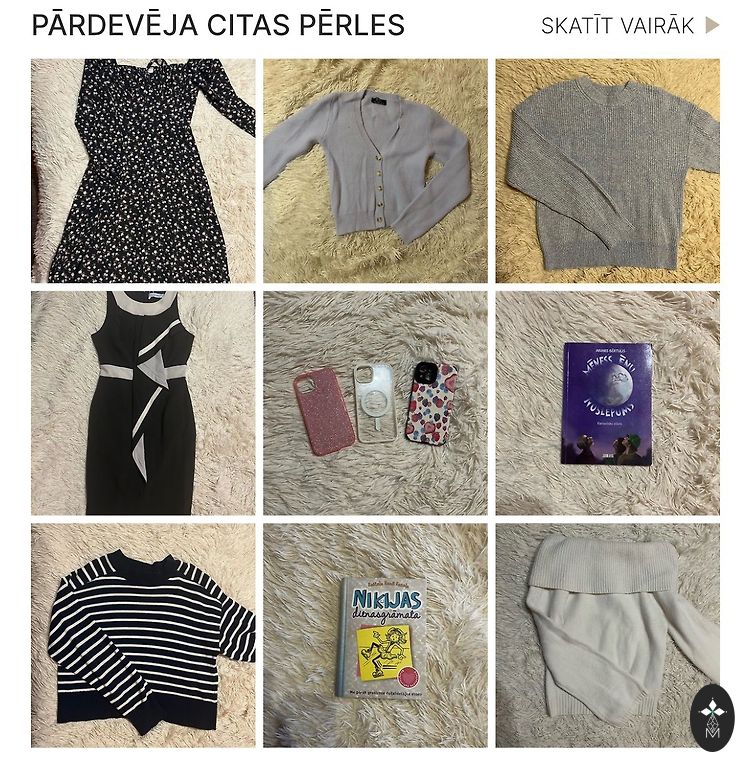The width and height of the screenshot is (751, 768).
Task: Tap the floating black emblem button
Action: 712,717
